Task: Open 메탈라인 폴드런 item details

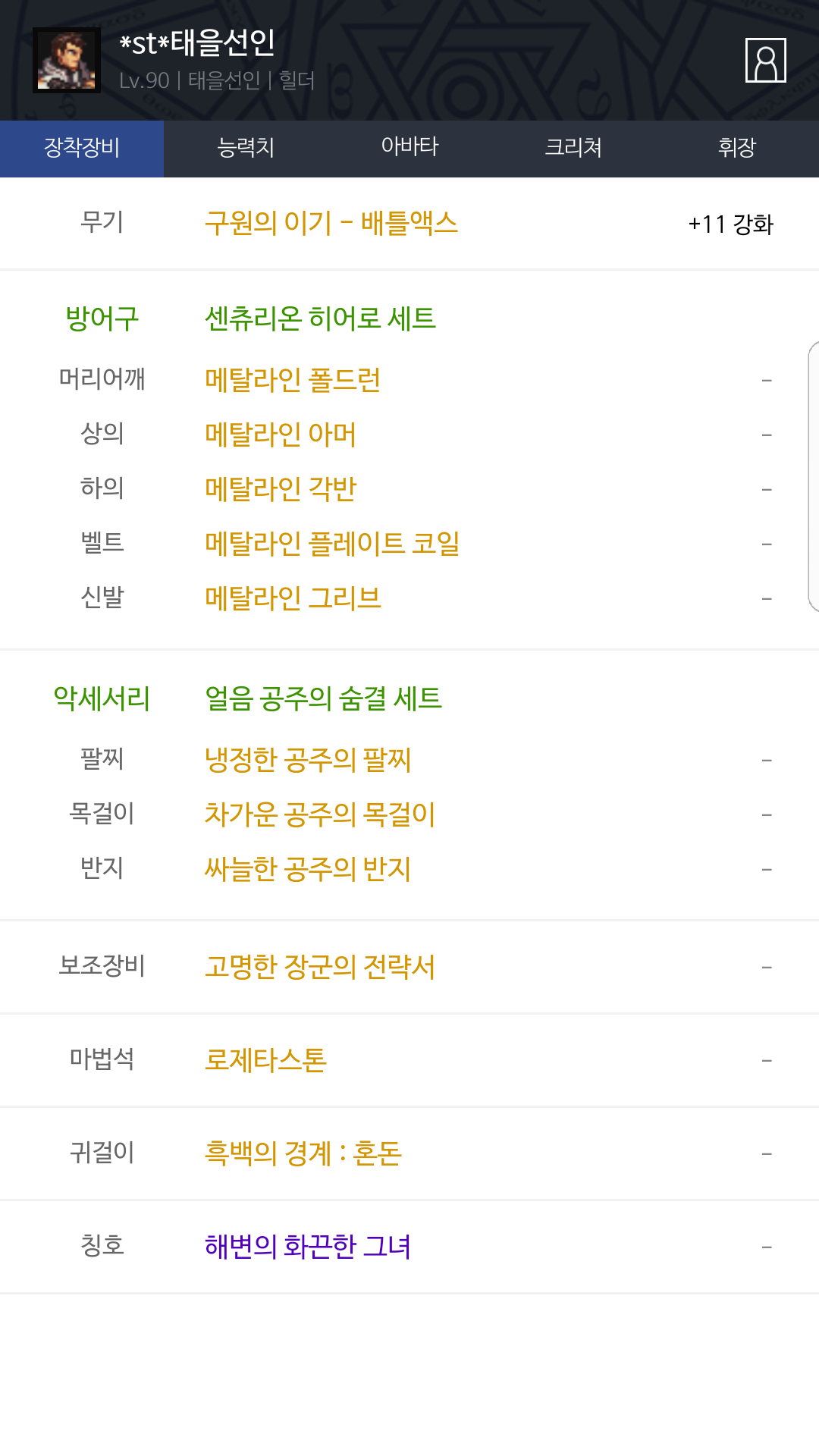Action: tap(293, 380)
